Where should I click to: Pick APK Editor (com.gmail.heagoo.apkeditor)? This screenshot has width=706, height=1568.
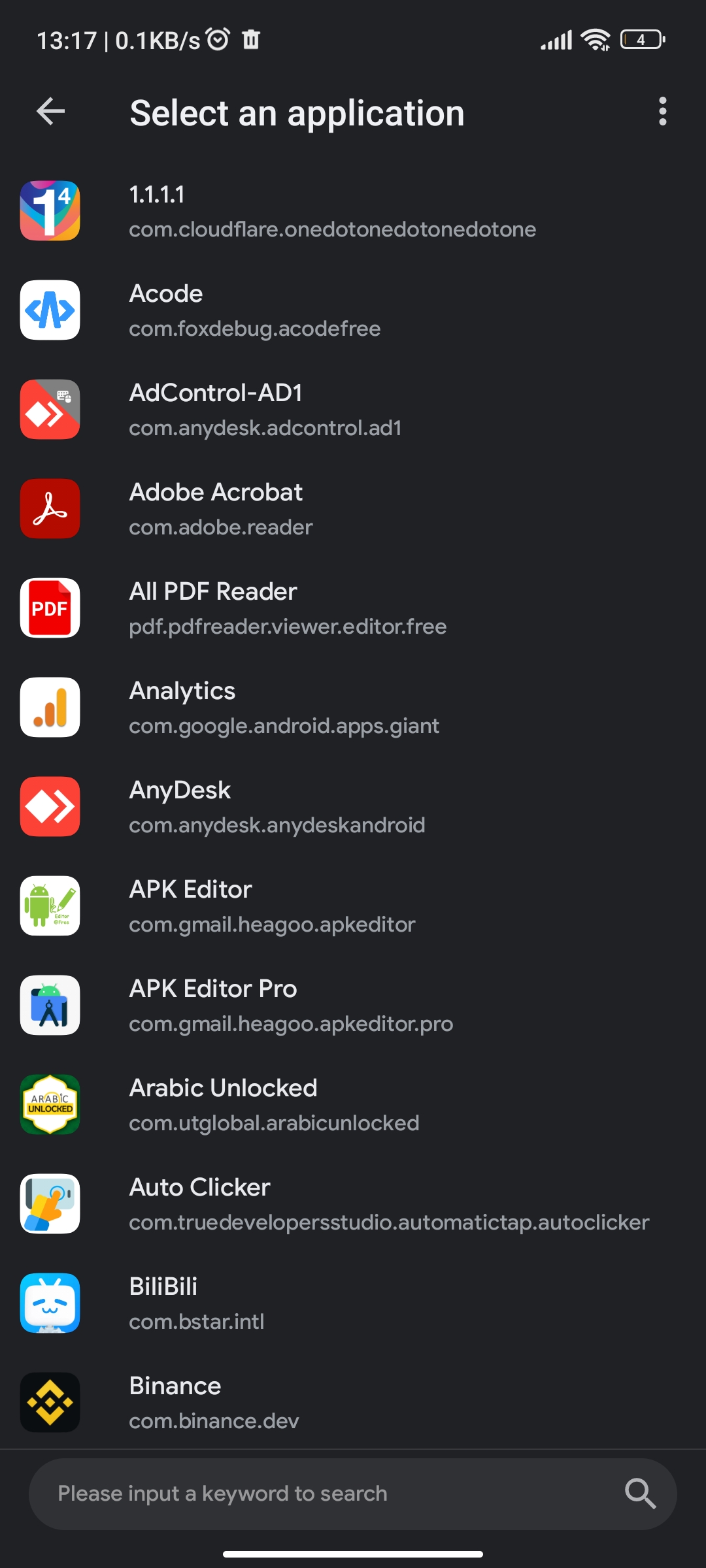point(353,906)
